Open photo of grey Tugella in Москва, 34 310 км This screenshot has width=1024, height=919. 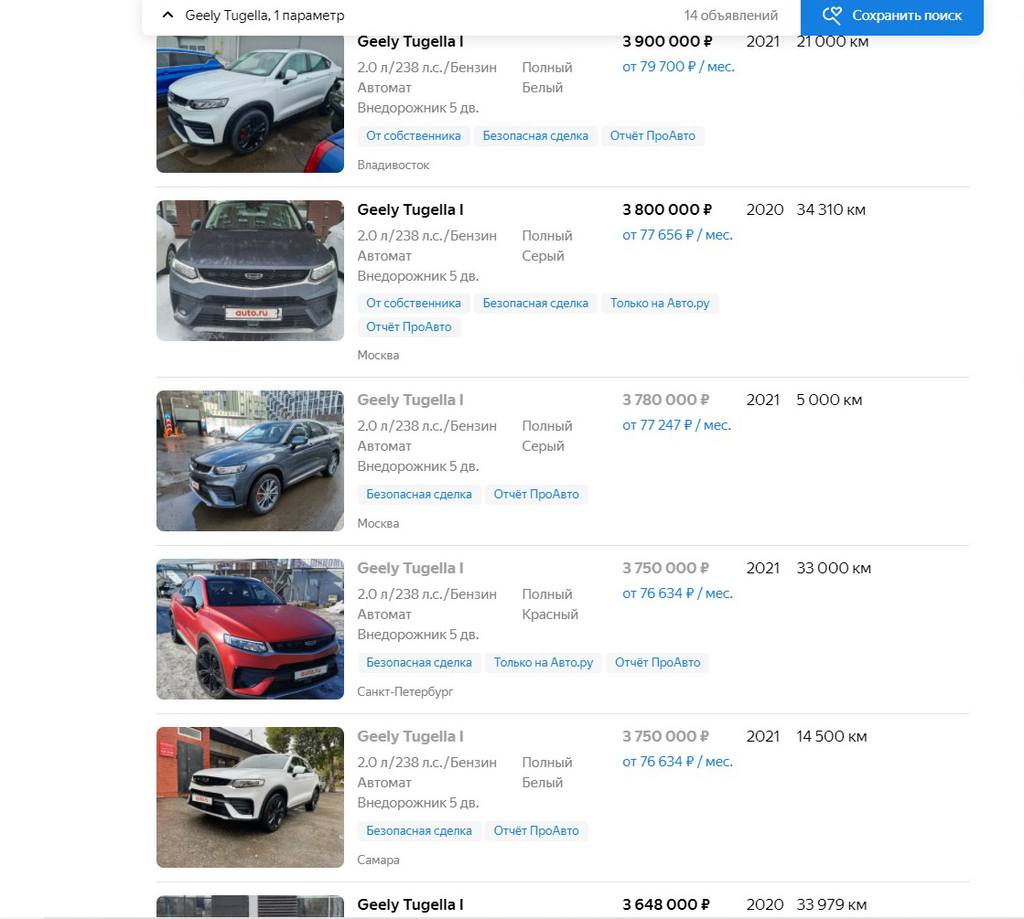click(x=250, y=270)
